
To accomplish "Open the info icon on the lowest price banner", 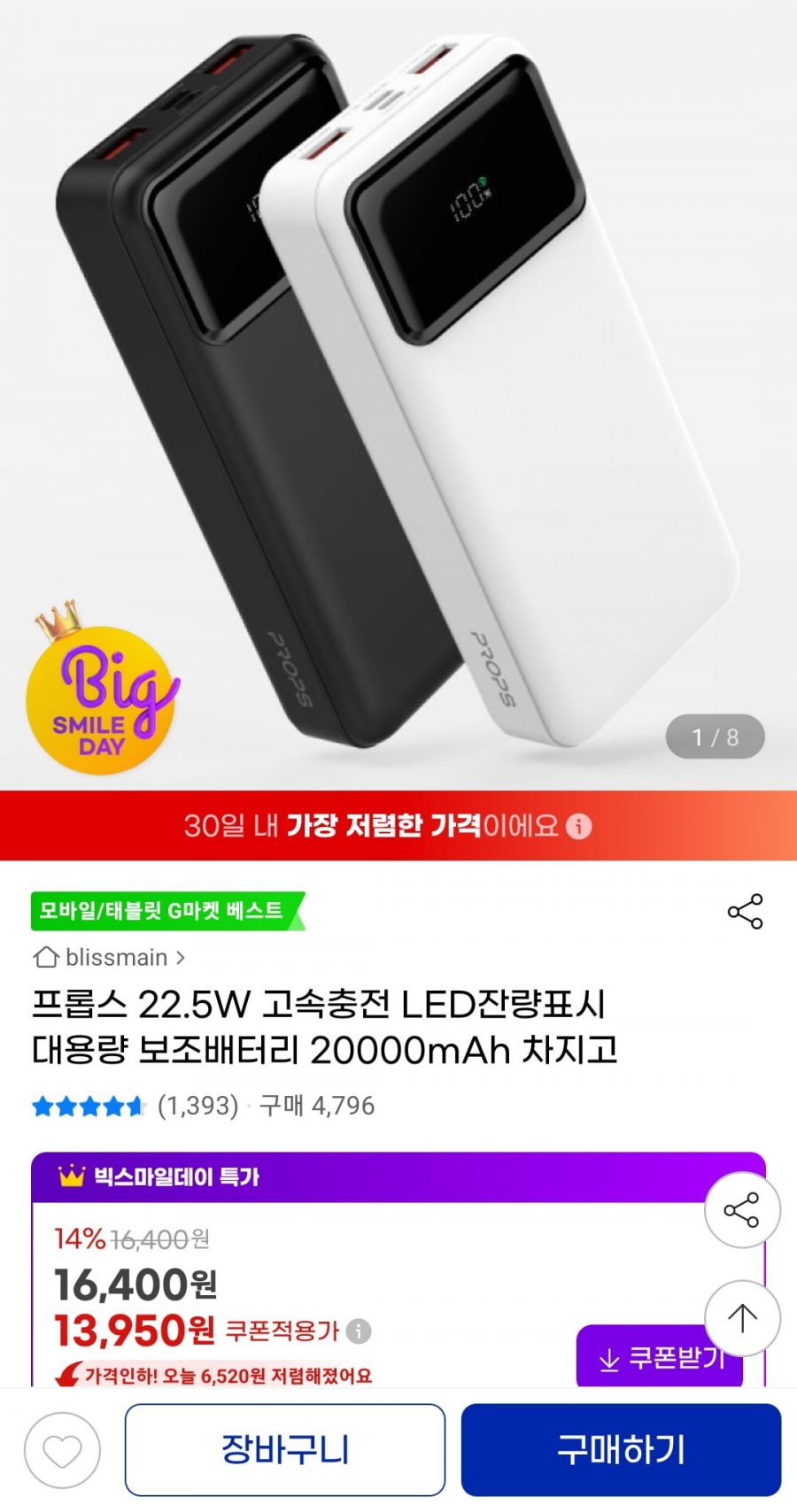I will (578, 826).
